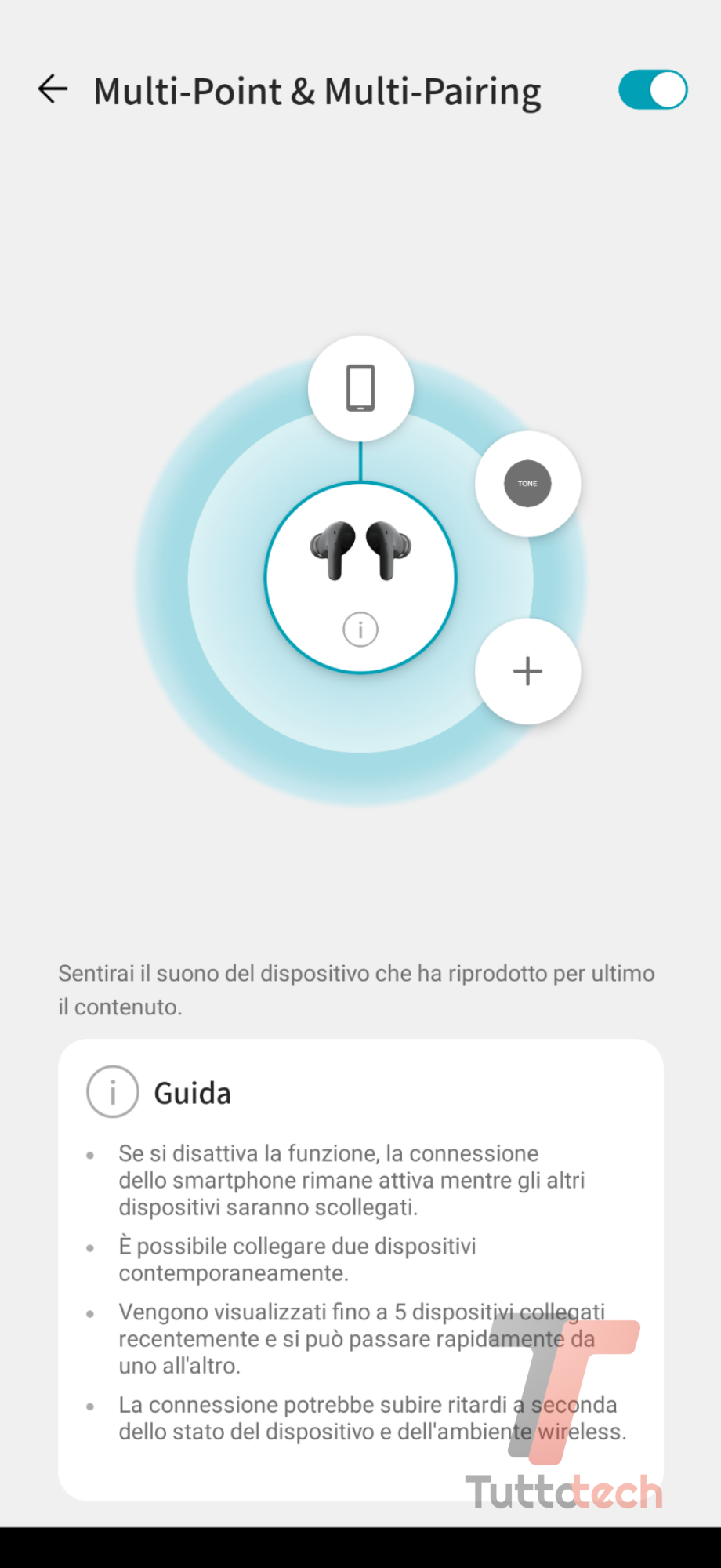Add a new device with plus button

pyautogui.click(x=527, y=671)
